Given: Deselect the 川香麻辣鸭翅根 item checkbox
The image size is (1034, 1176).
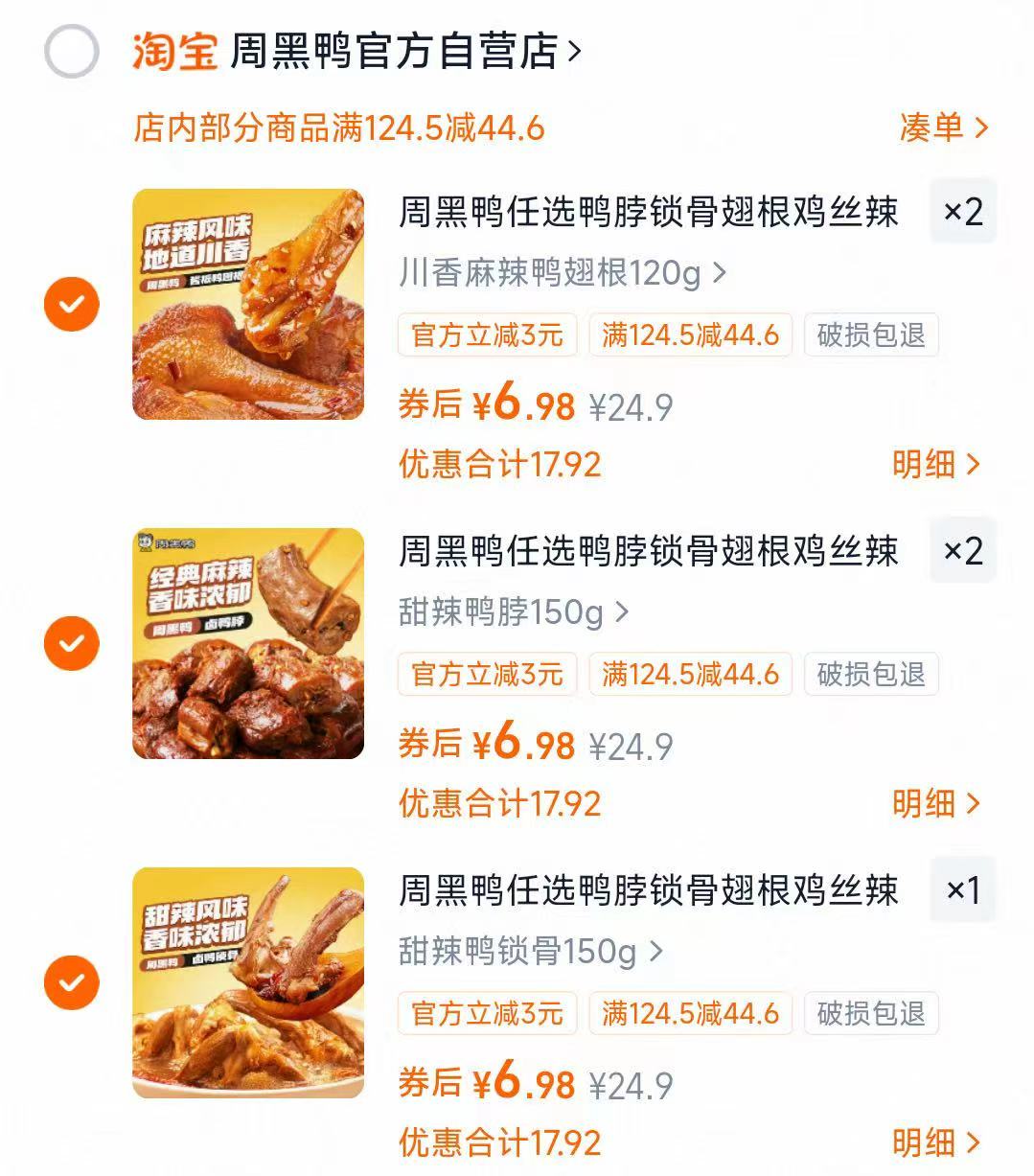Looking at the screenshot, I should click(71, 304).
